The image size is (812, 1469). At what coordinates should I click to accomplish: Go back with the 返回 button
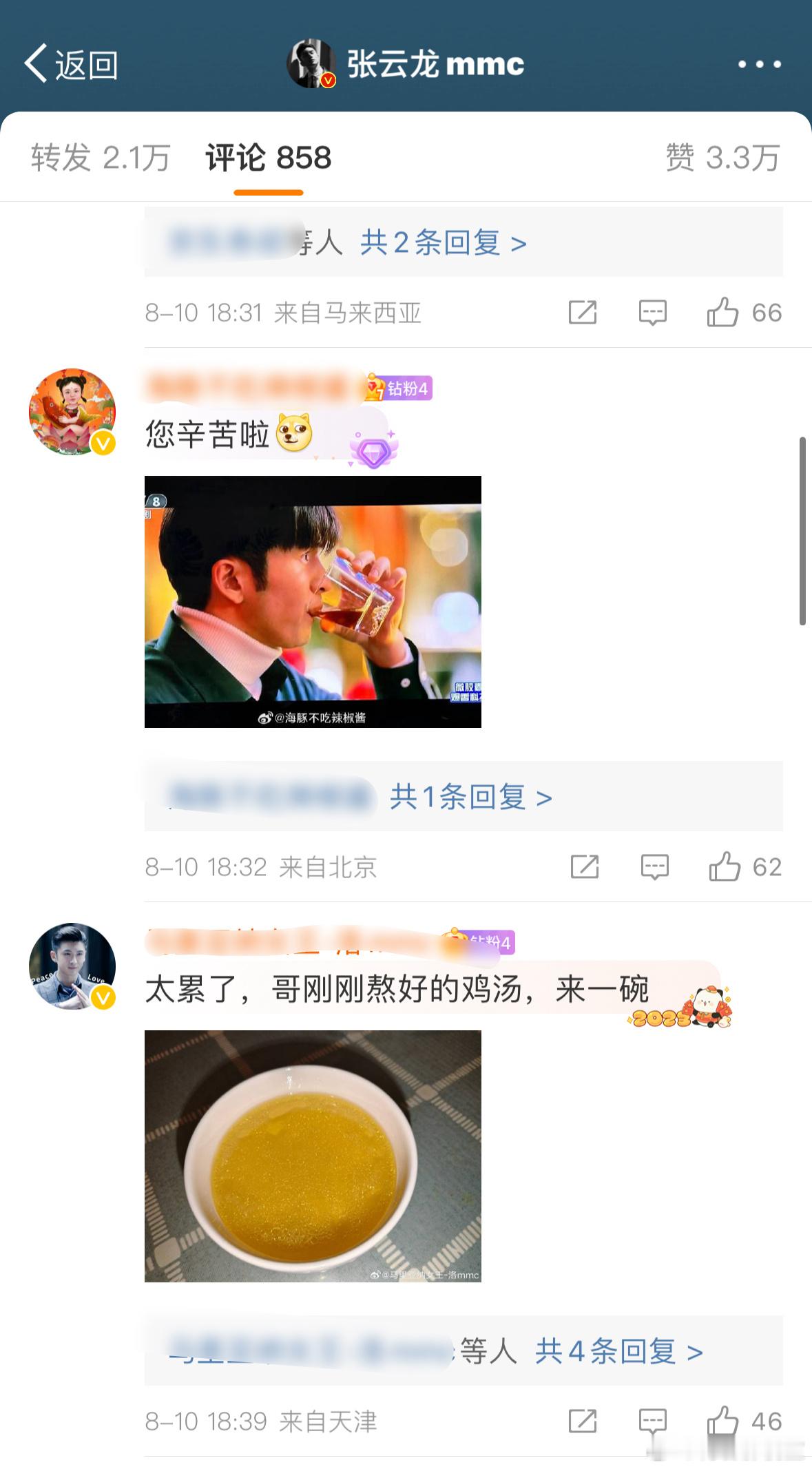71,65
